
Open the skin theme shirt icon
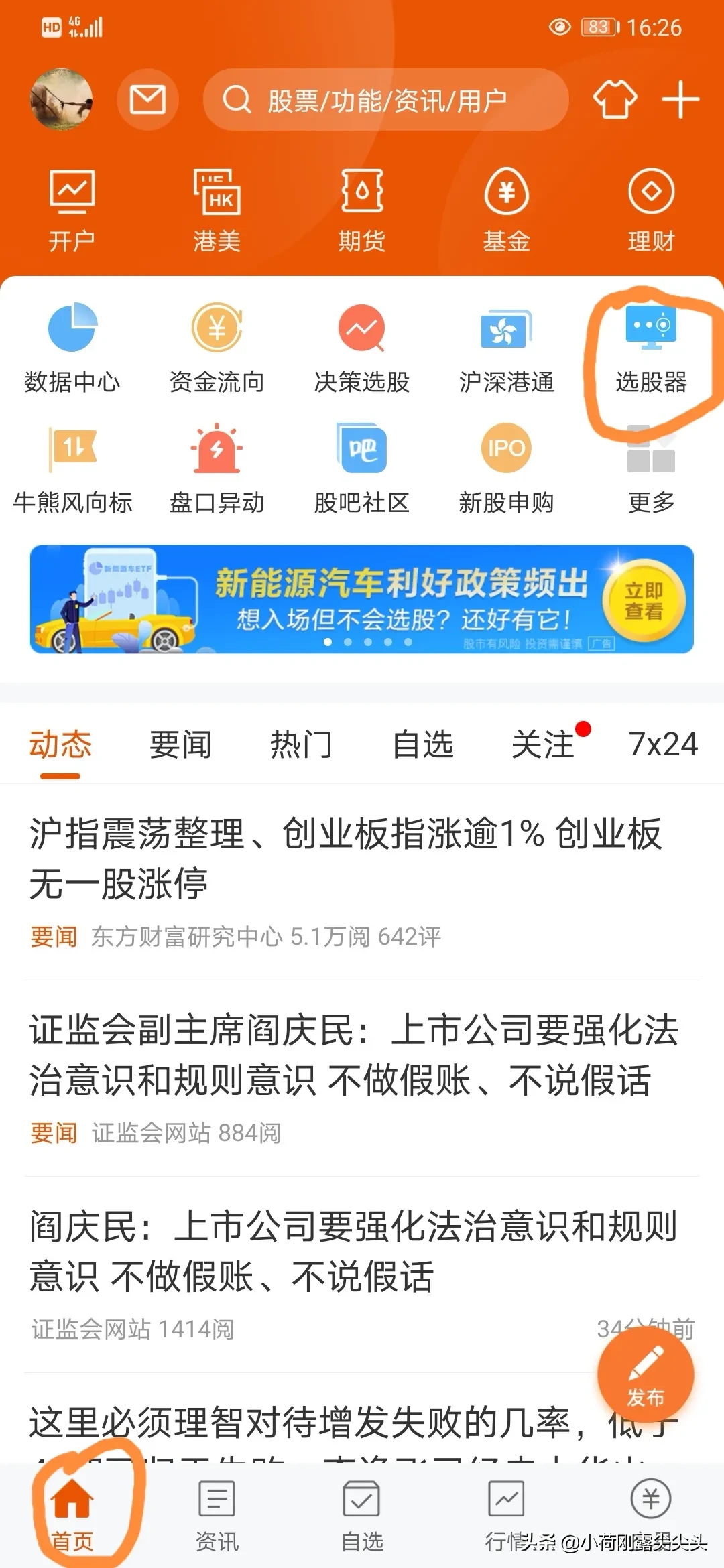coord(615,100)
